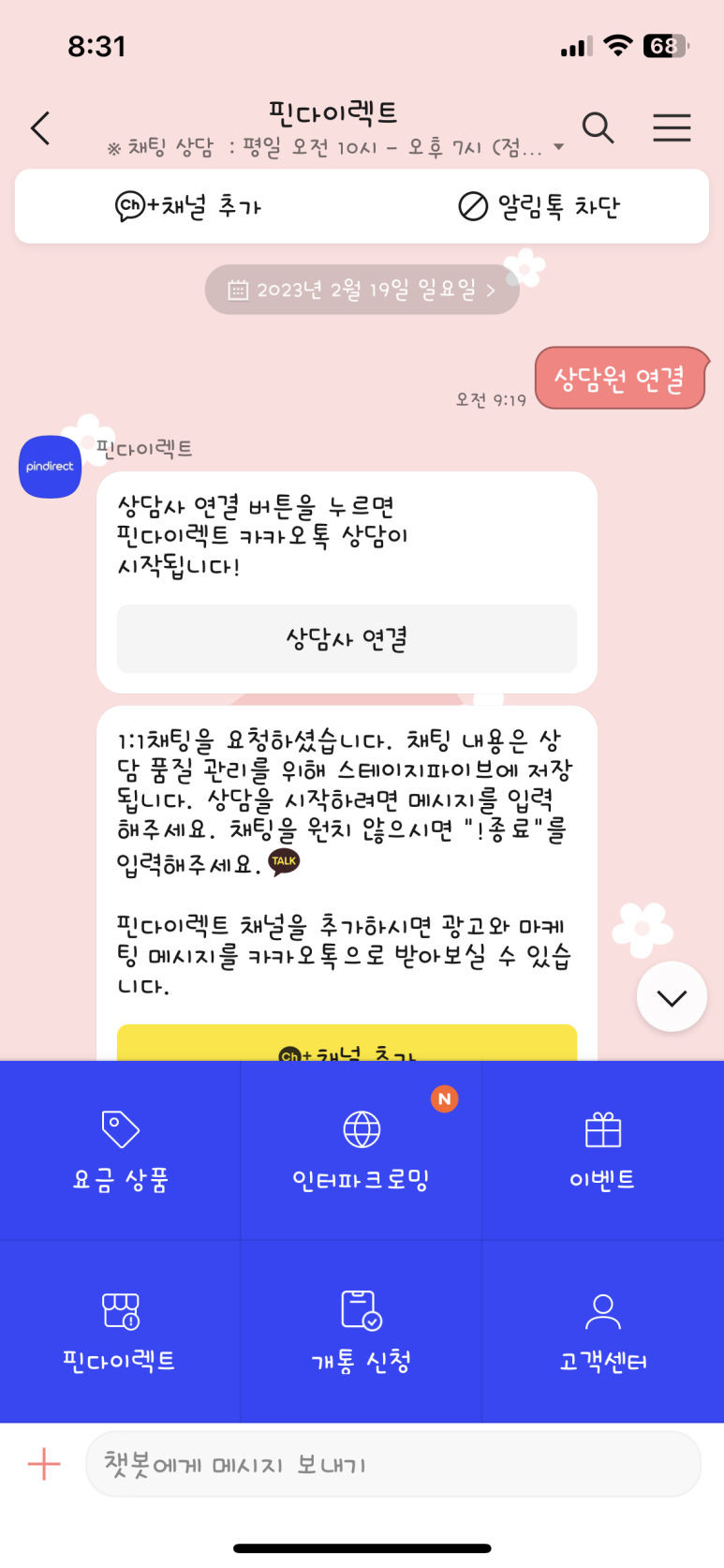The height and width of the screenshot is (1568, 724).
Task: Jump to the latest message arrow
Action: pos(672,997)
